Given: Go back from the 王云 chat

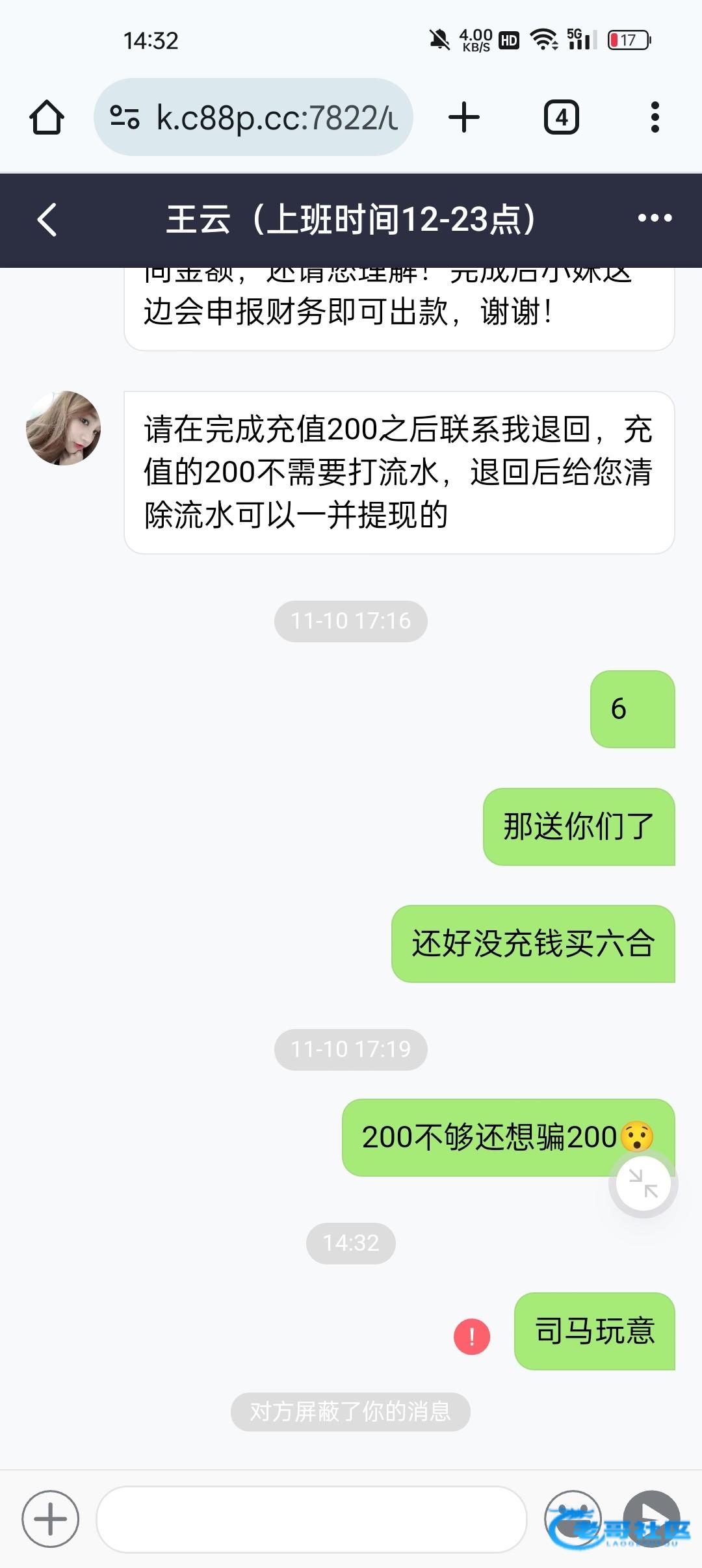Looking at the screenshot, I should pyautogui.click(x=47, y=220).
